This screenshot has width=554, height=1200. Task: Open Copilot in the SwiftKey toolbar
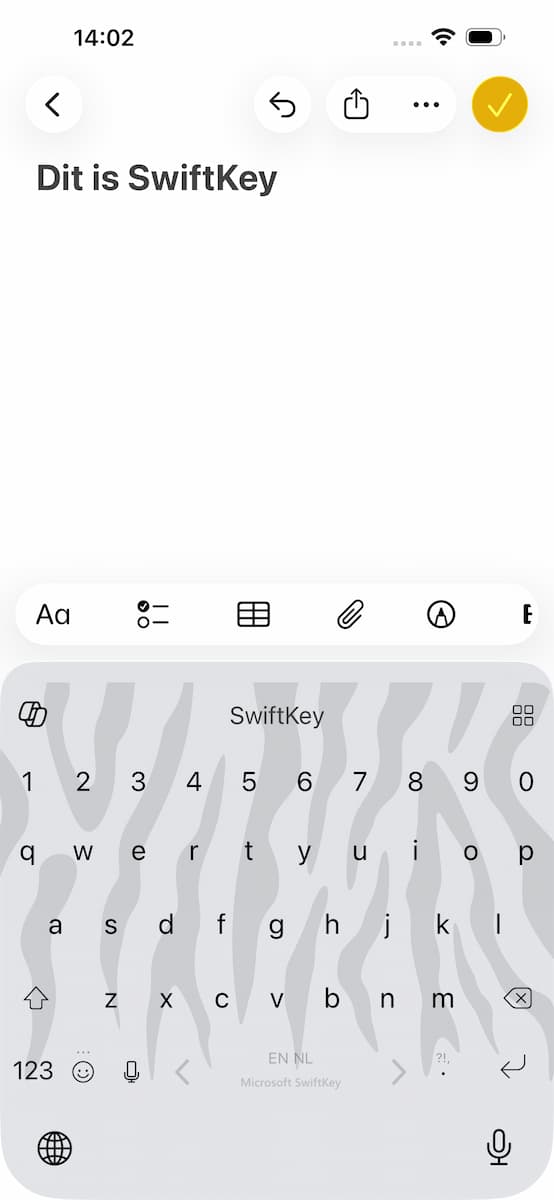(33, 714)
